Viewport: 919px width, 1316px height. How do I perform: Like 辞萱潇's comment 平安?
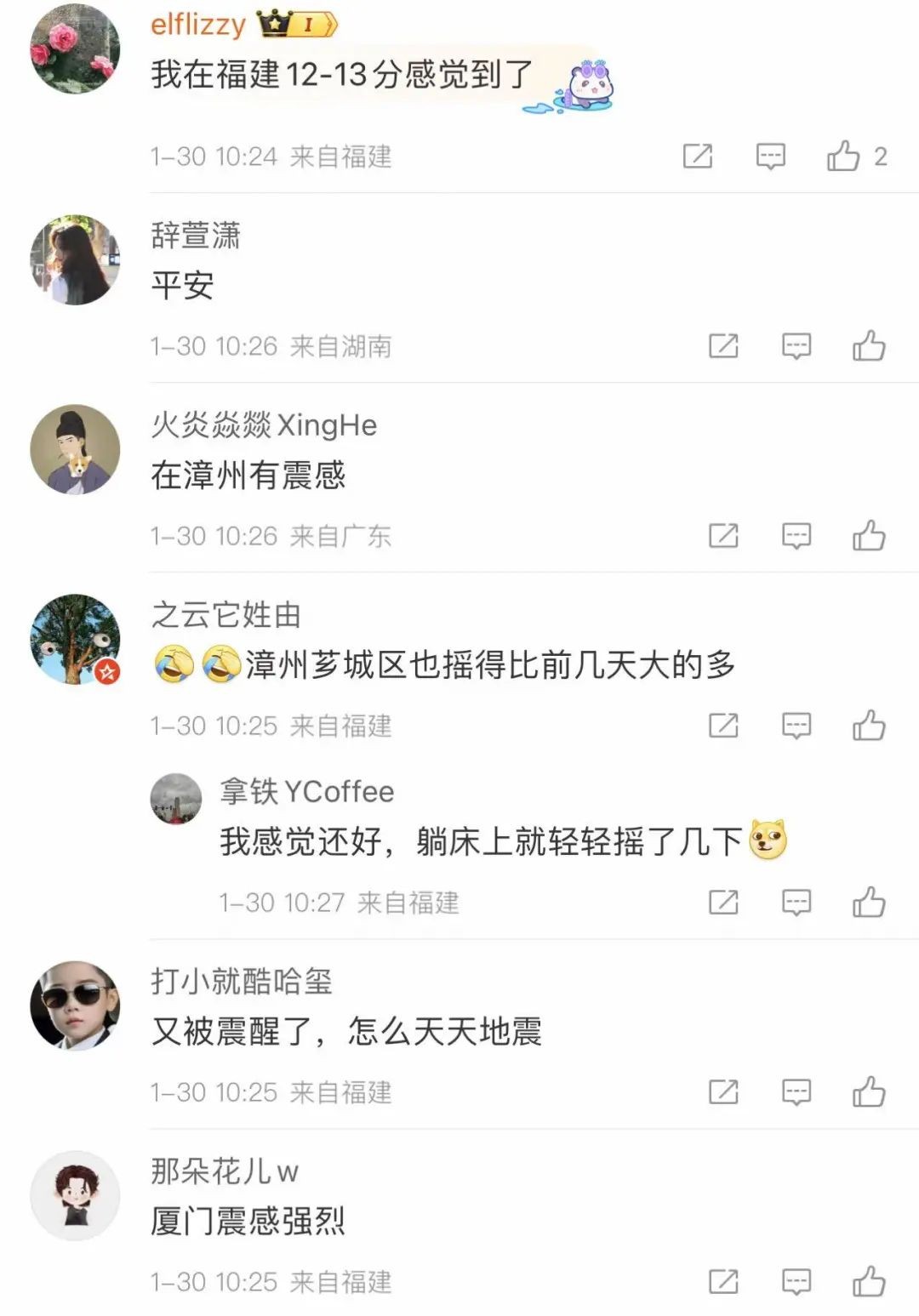[869, 346]
